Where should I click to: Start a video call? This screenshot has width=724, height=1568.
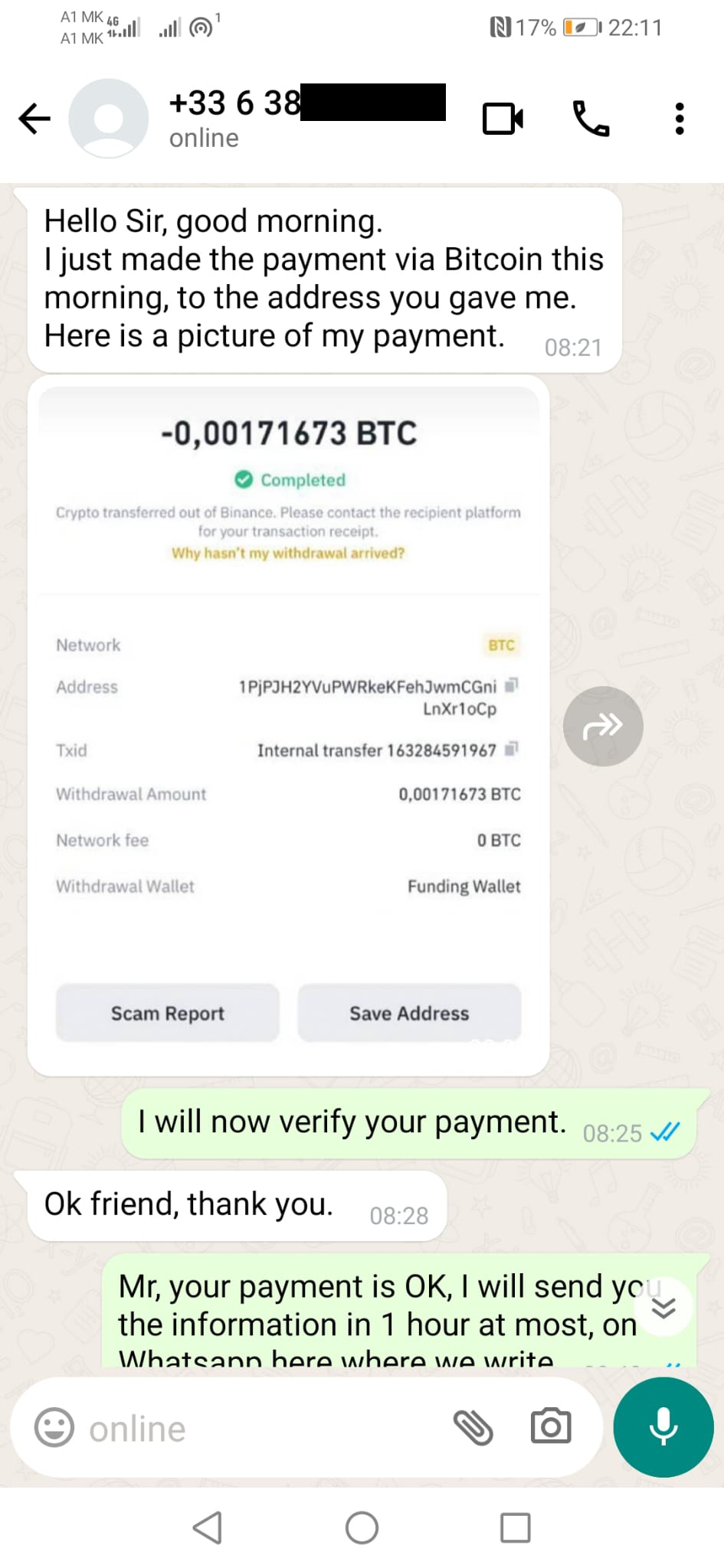[503, 119]
